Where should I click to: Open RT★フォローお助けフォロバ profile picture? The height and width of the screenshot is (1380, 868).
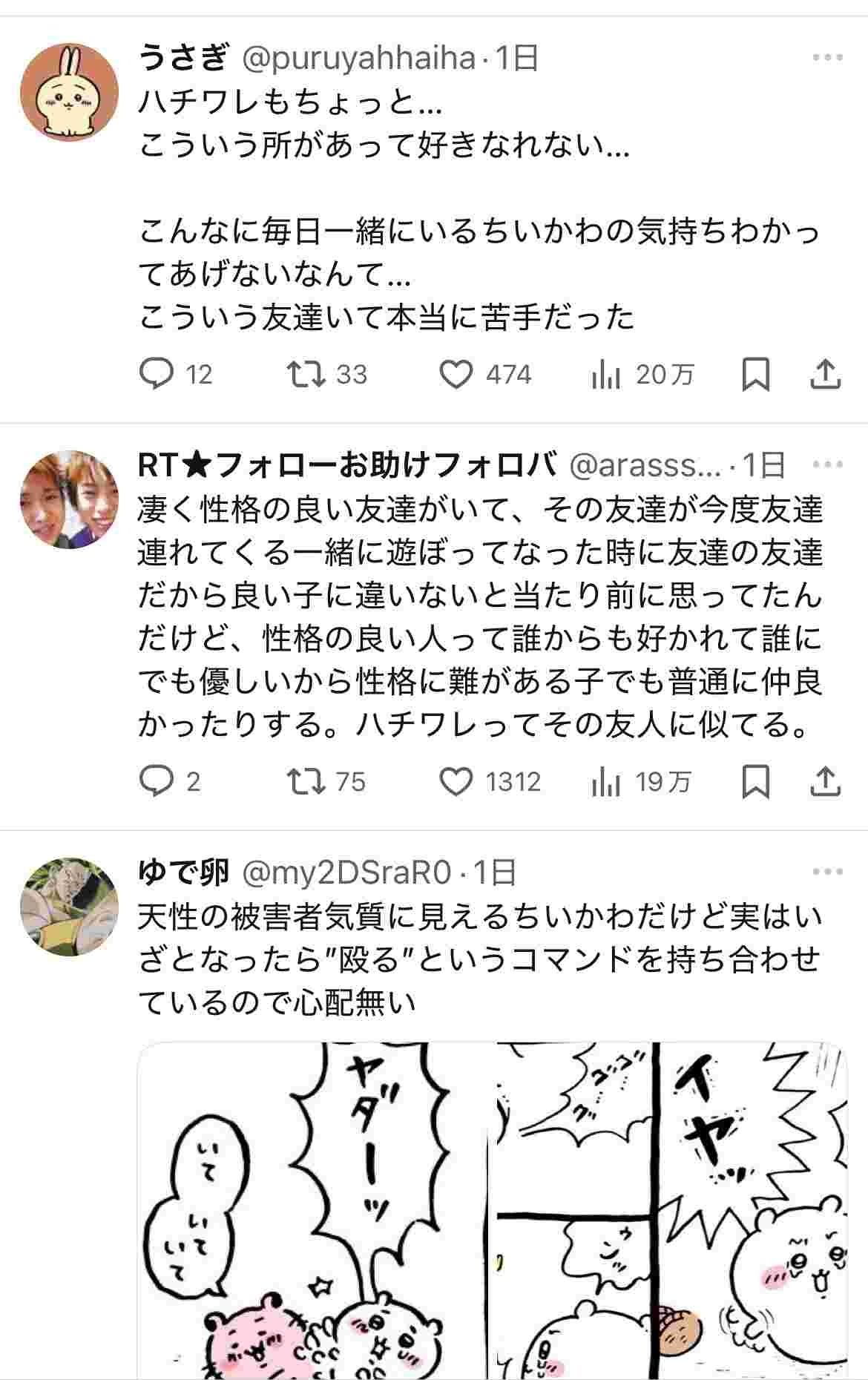[x=69, y=499]
